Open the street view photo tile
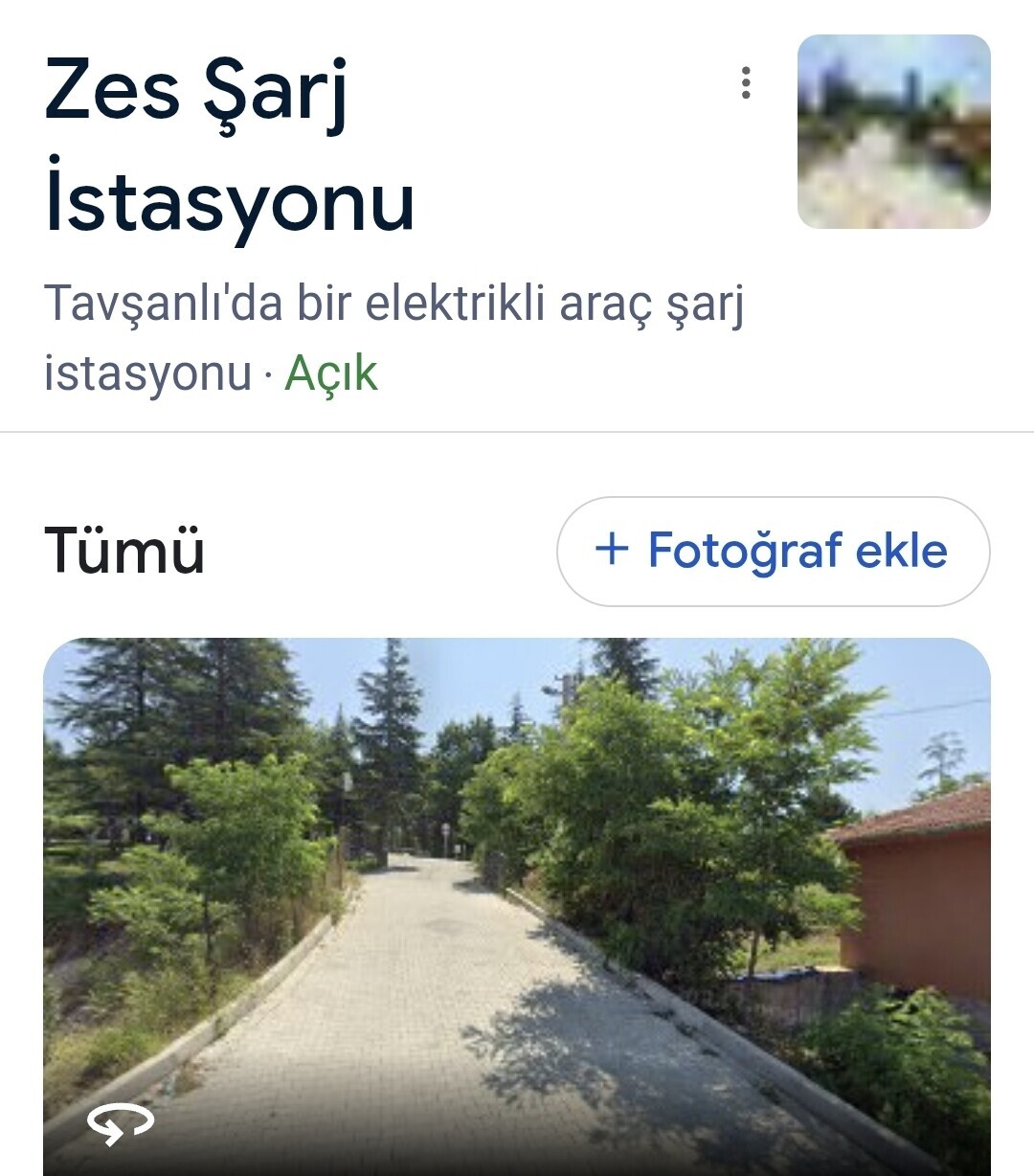 [x=517, y=905]
